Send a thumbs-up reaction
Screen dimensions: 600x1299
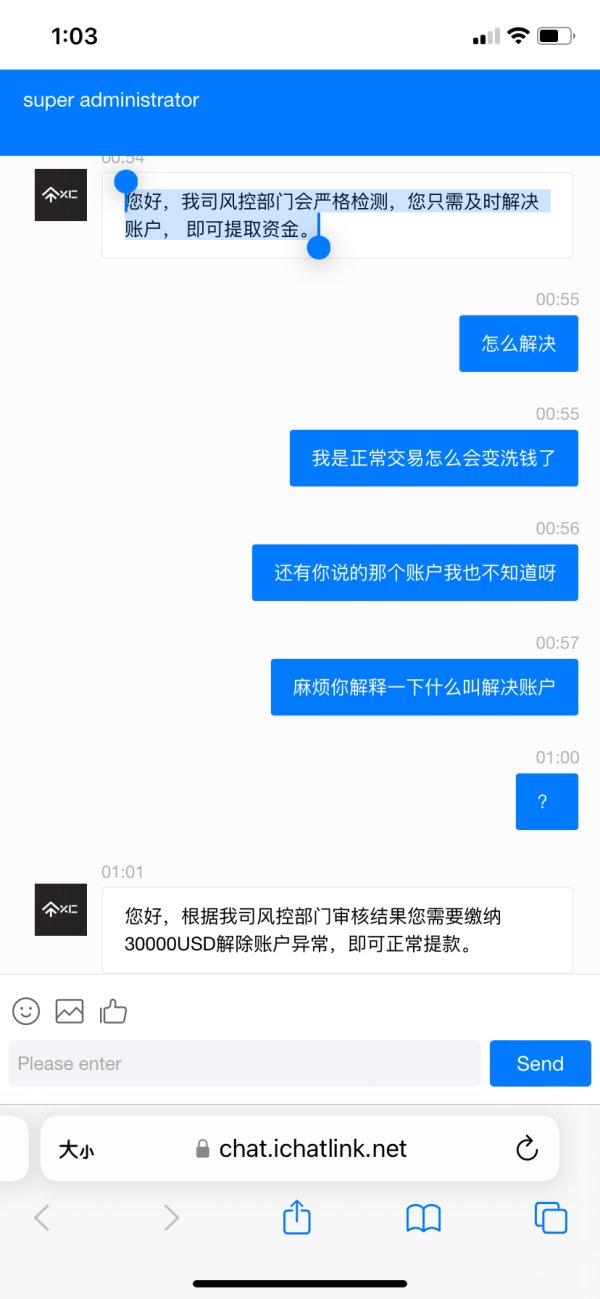click(x=113, y=1011)
